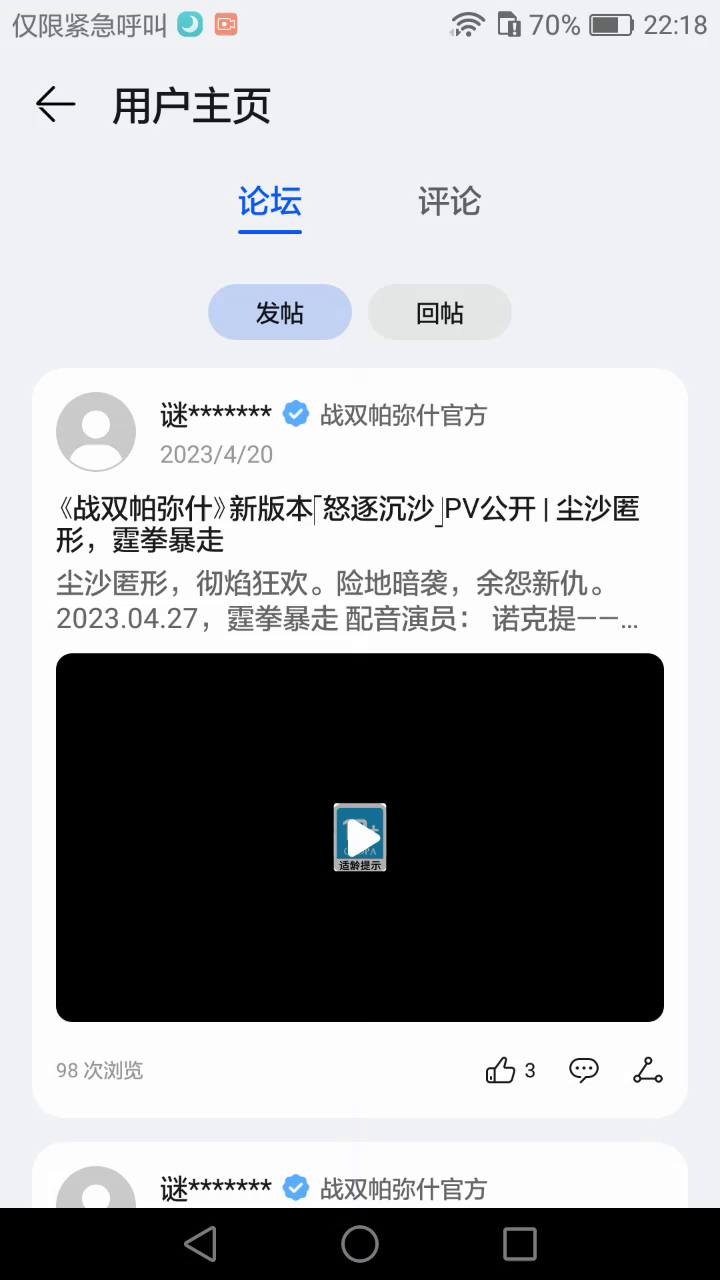This screenshot has height=1280, width=720.
Task: Go back from the 用户主页 page
Action: [x=55, y=104]
